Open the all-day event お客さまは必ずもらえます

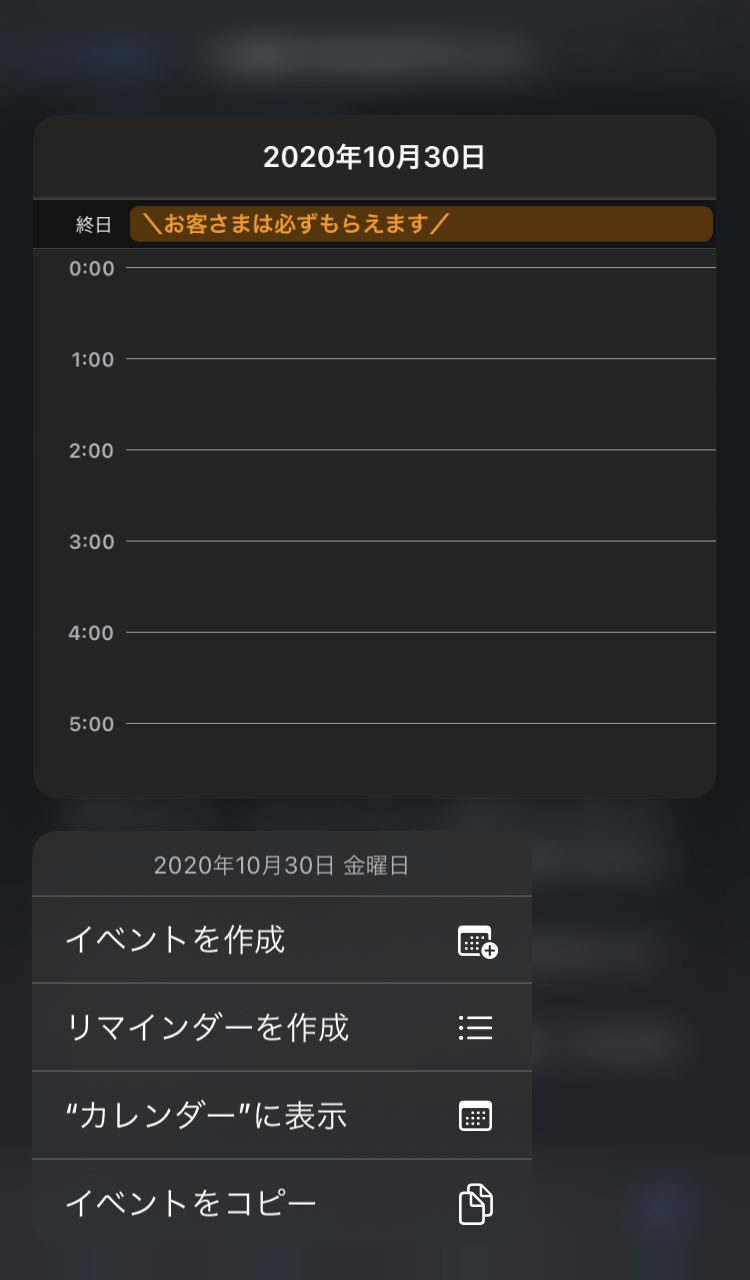click(x=421, y=224)
